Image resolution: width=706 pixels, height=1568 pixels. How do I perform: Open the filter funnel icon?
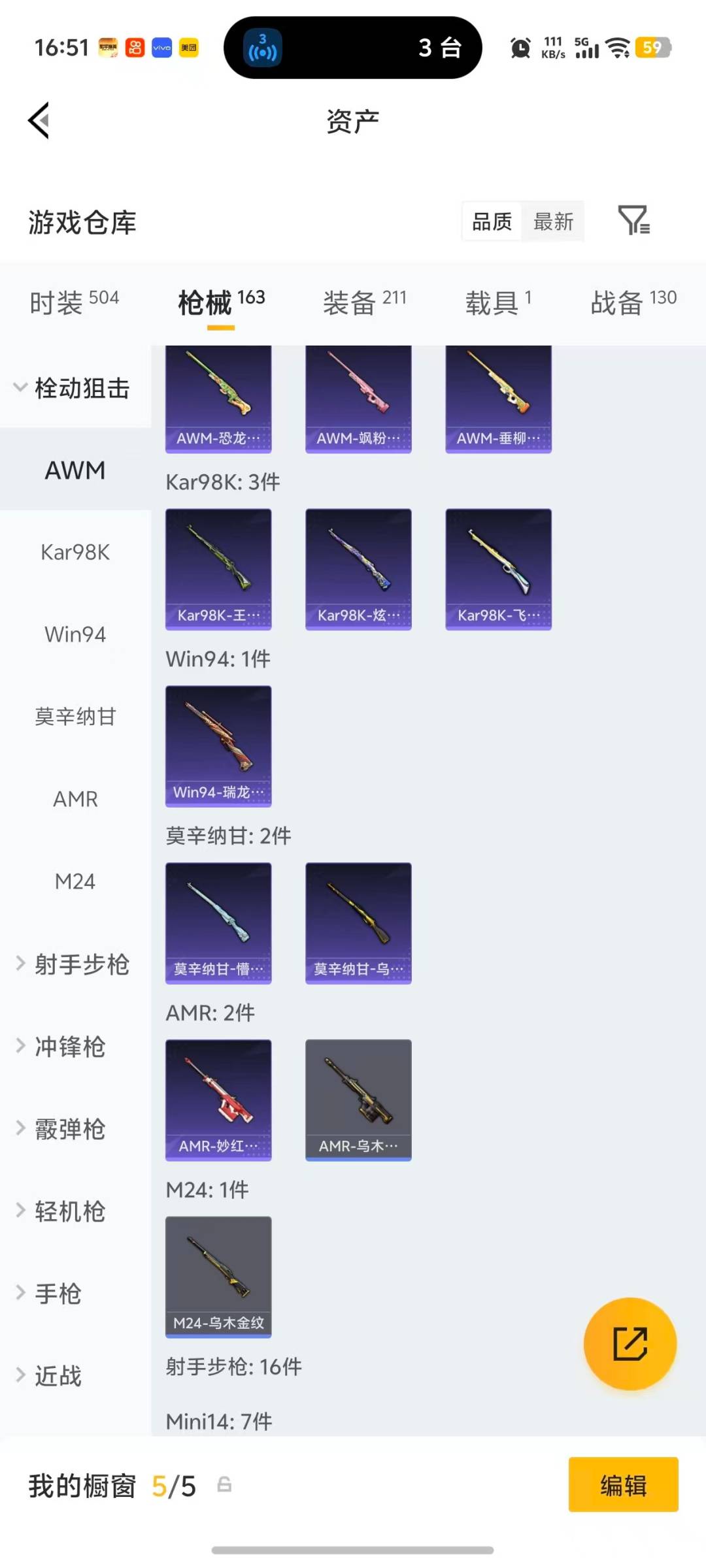click(x=635, y=221)
